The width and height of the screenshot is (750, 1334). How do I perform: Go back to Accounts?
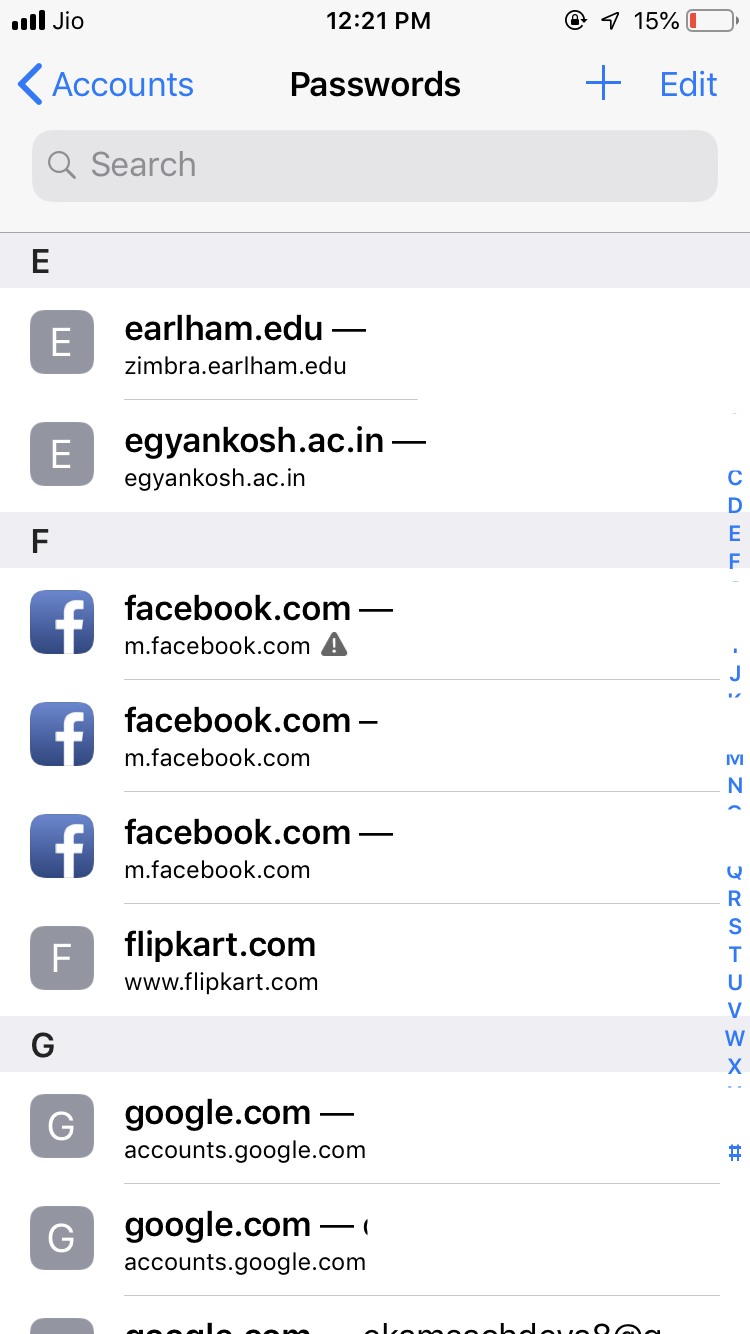point(106,85)
